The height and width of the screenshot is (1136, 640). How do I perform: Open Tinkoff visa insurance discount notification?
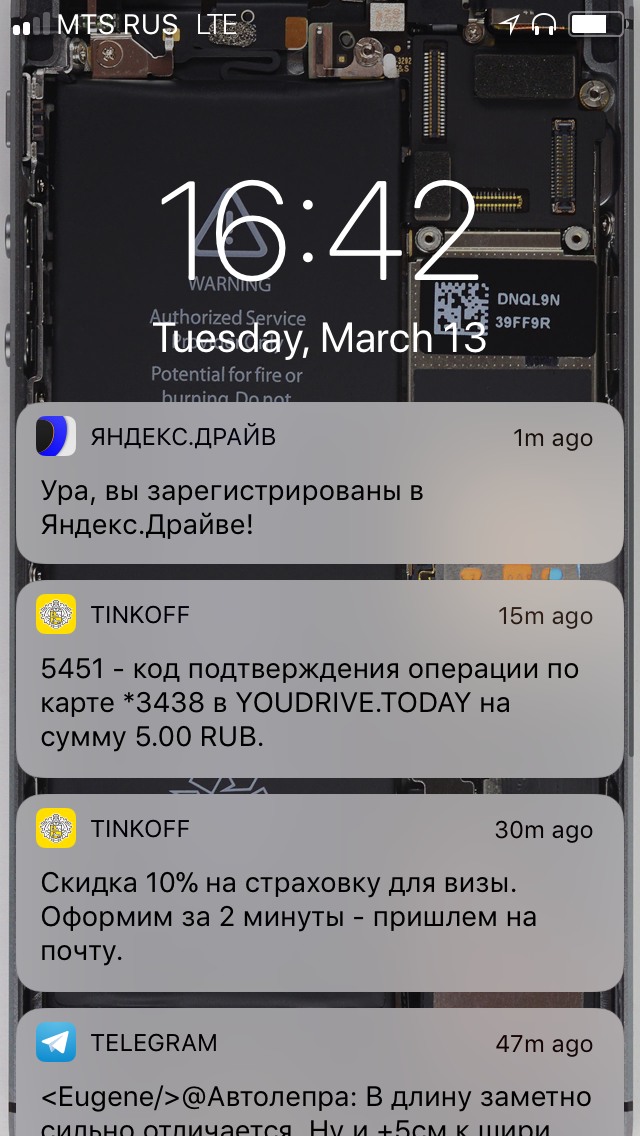(x=320, y=893)
